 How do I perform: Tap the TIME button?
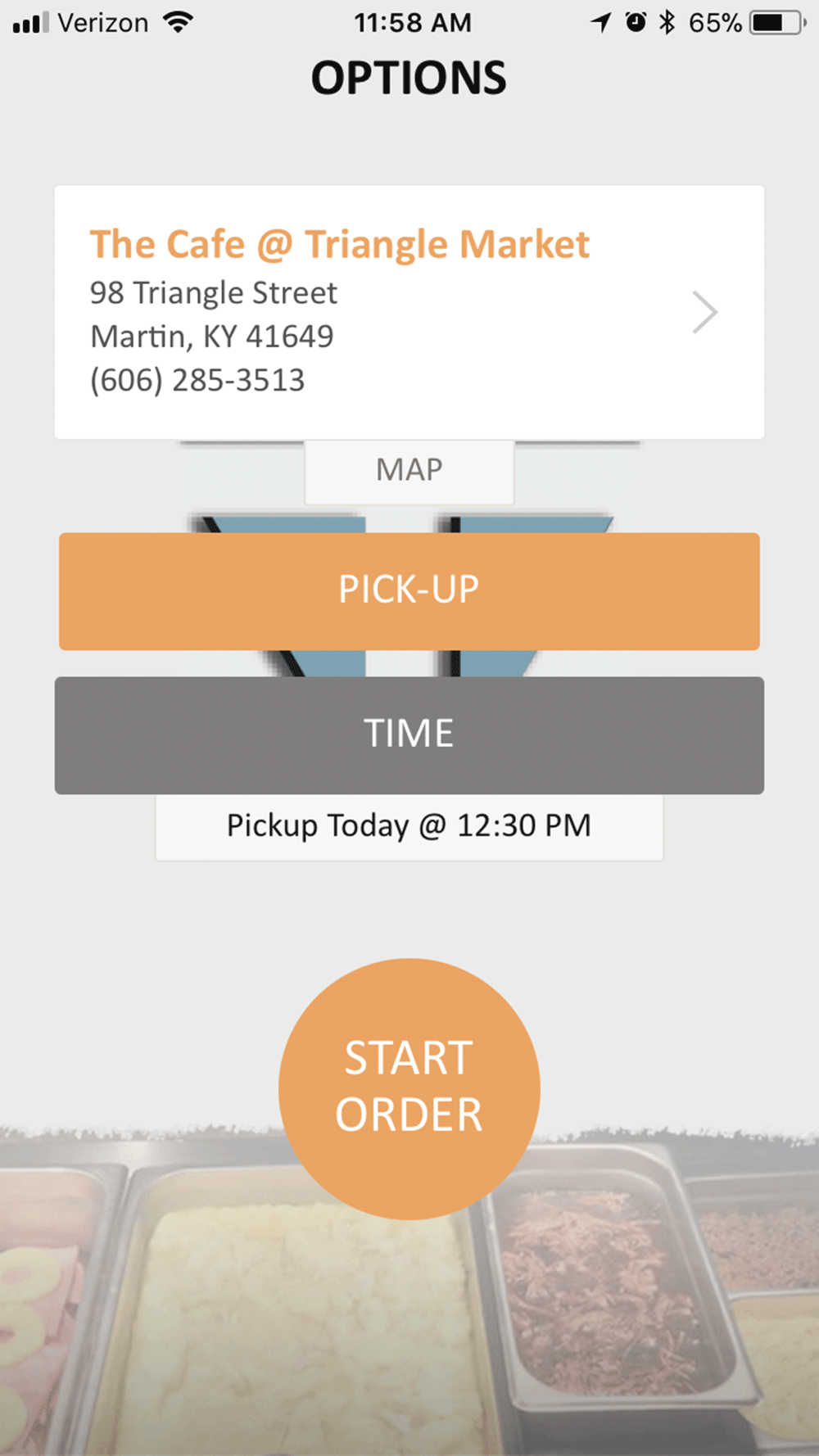tap(409, 735)
